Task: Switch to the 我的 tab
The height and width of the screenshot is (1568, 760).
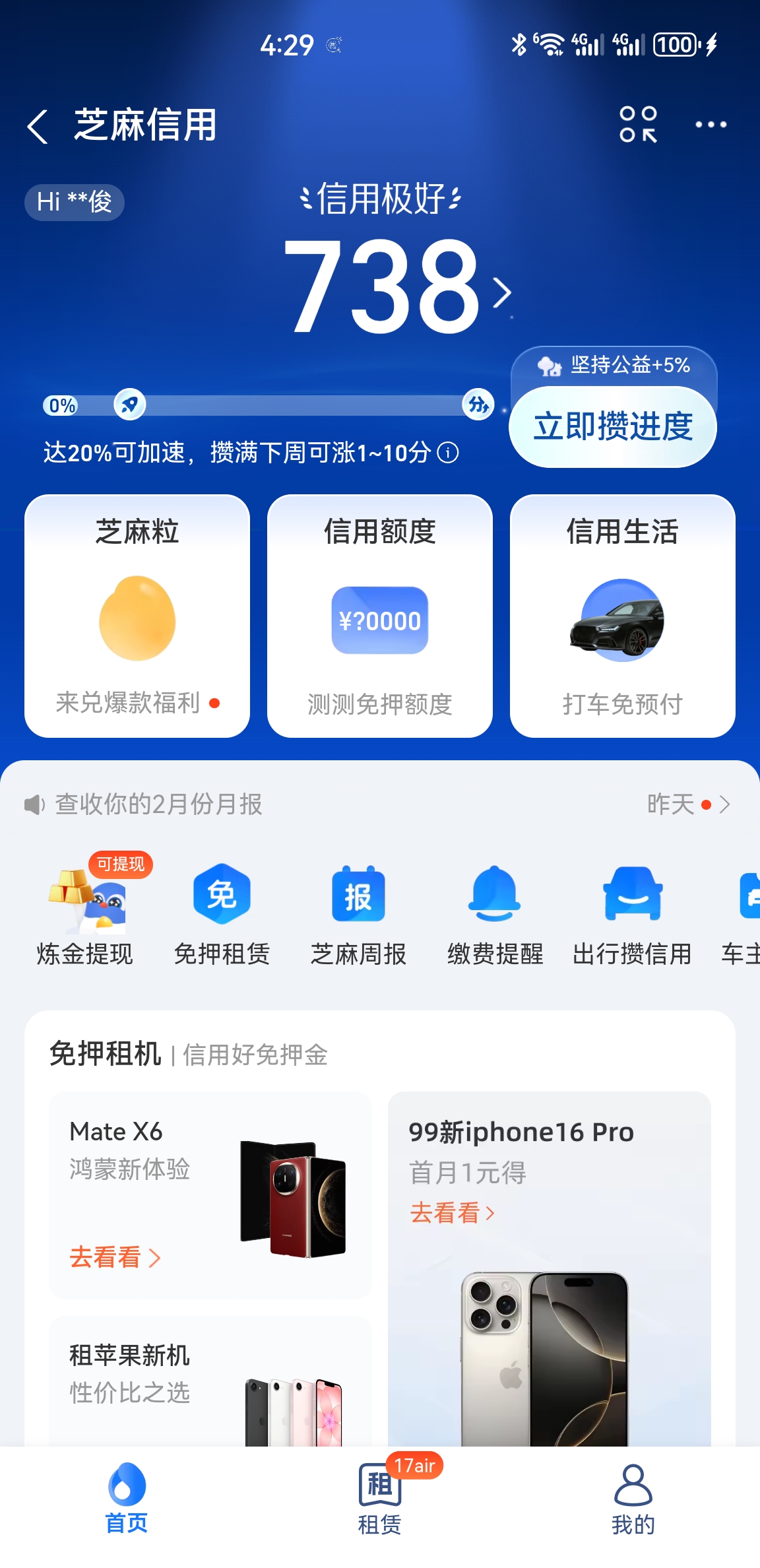Action: tap(633, 1499)
